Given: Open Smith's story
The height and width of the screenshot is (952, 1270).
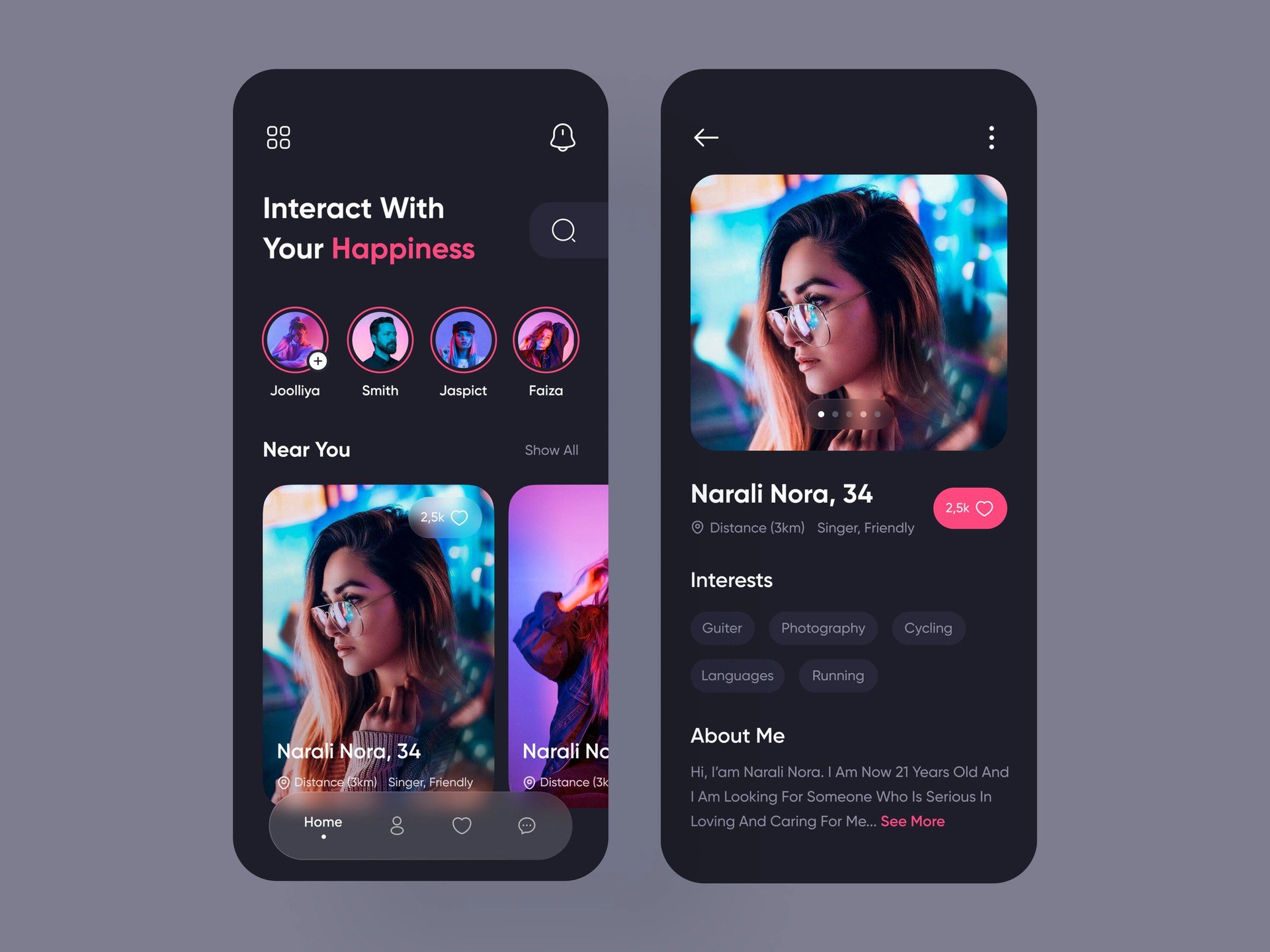Looking at the screenshot, I should coord(380,341).
